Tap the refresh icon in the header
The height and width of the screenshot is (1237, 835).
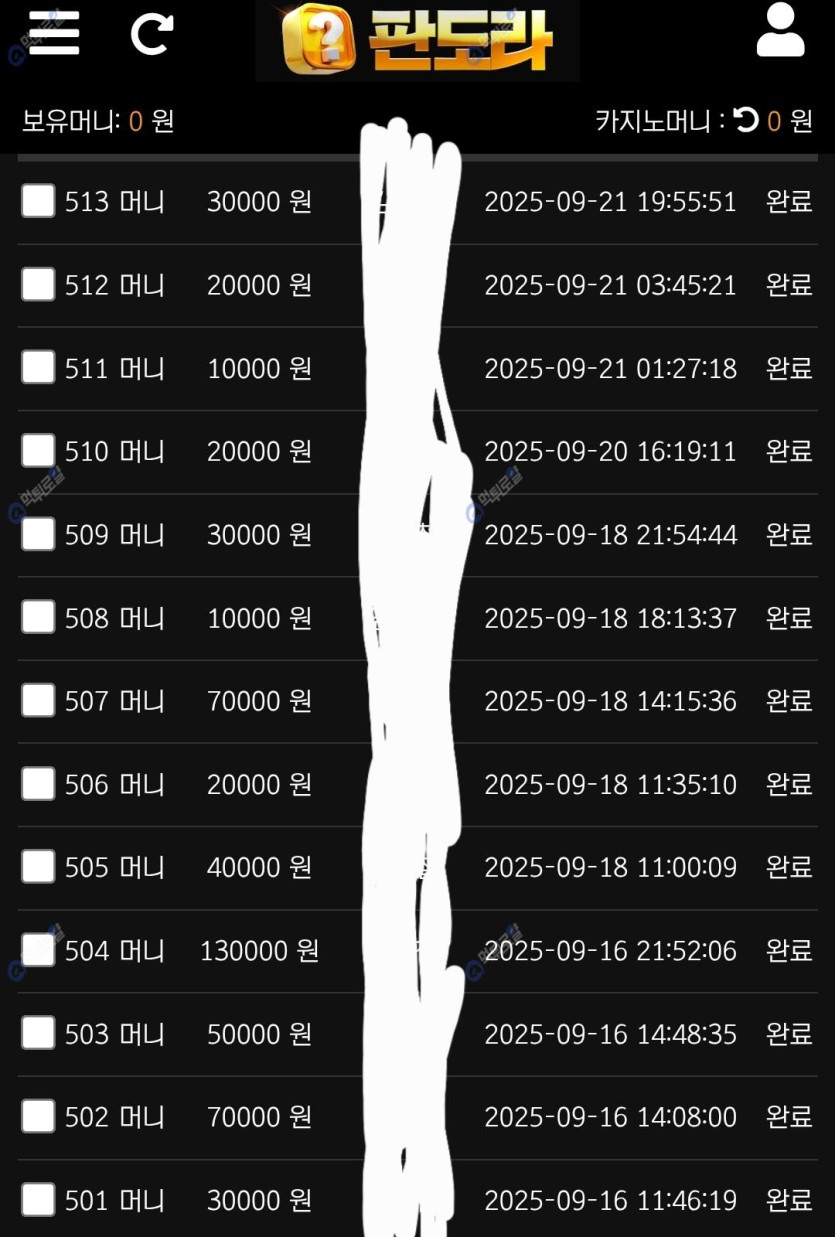click(x=151, y=34)
